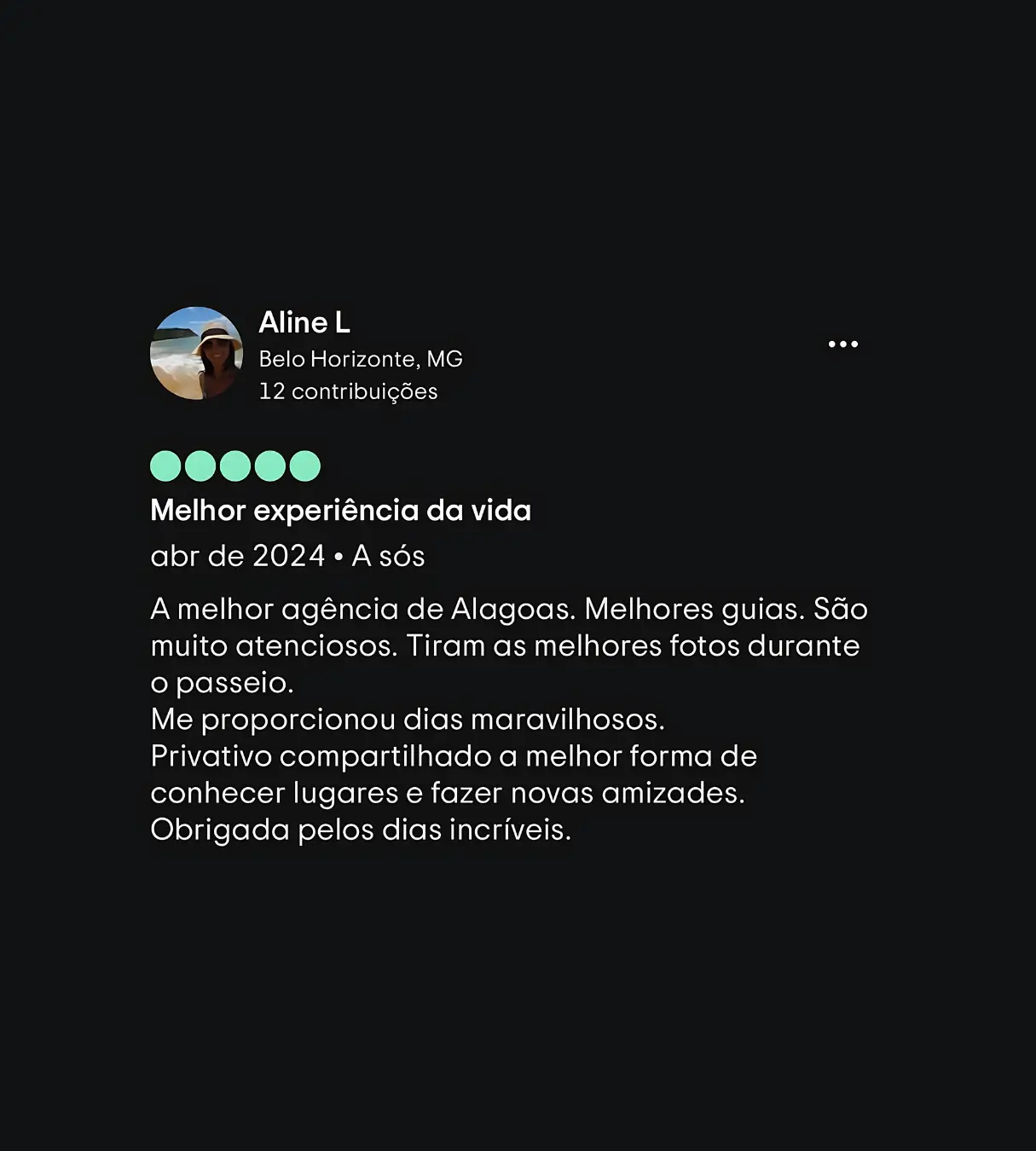Click the five-bubble rating indicator
The height and width of the screenshot is (1151, 1036).
pyautogui.click(x=234, y=466)
